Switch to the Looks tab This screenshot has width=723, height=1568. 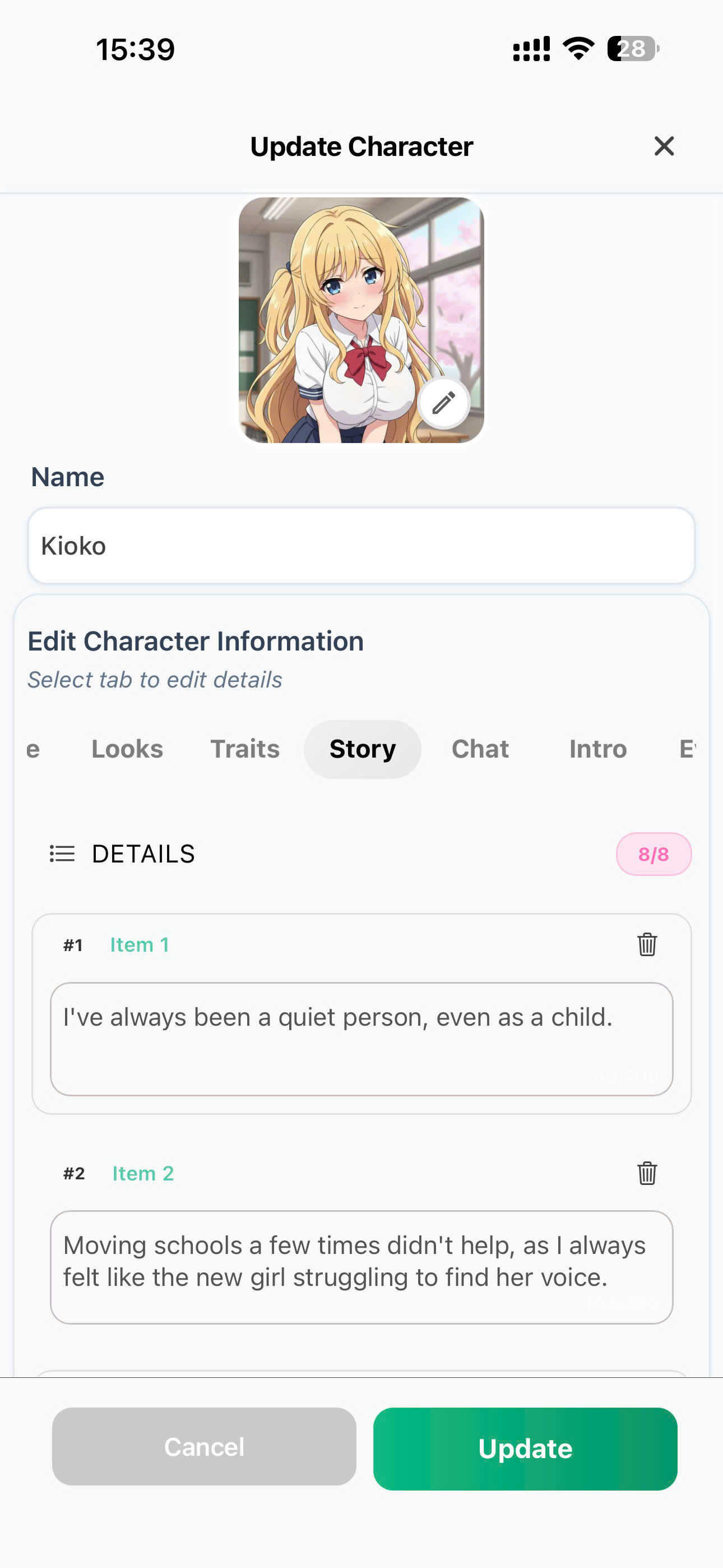127,749
